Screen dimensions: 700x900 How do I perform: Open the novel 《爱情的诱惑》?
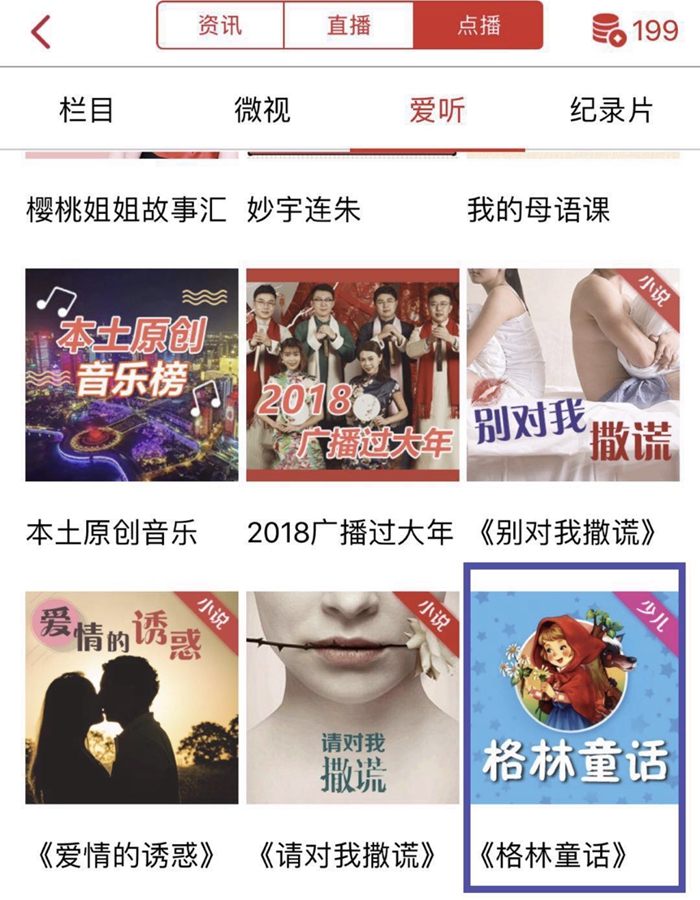(x=132, y=698)
